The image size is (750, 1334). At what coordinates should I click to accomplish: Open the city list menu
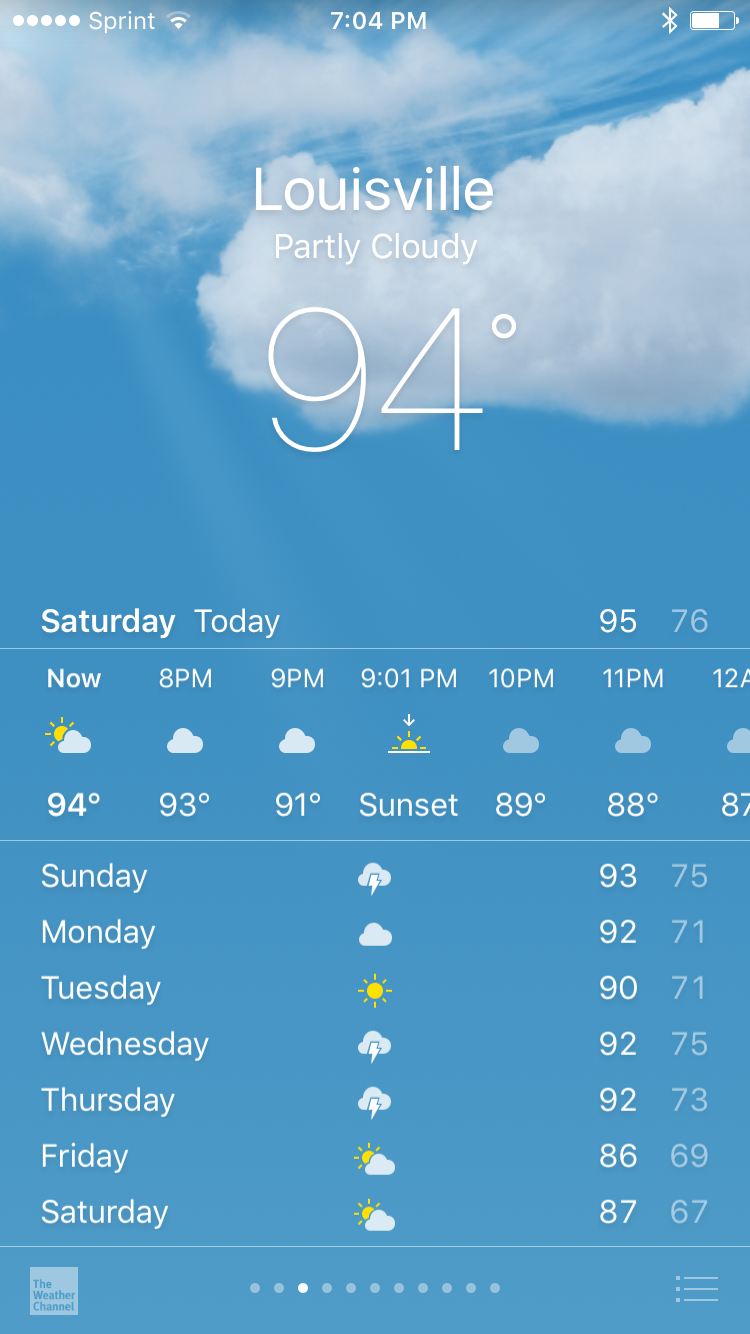697,1289
